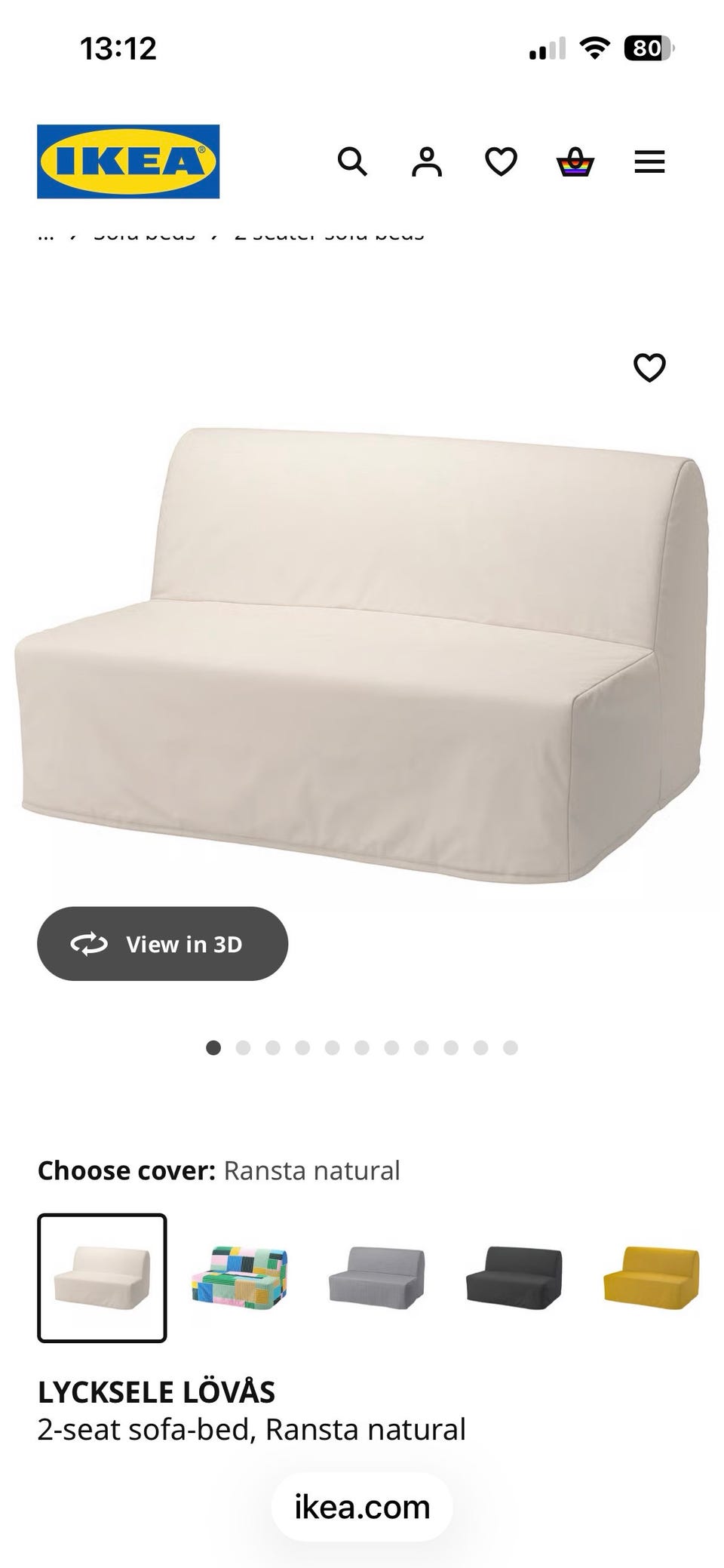The height and width of the screenshot is (1568, 724).
Task: Tap View in 3D button
Action: 162,944
